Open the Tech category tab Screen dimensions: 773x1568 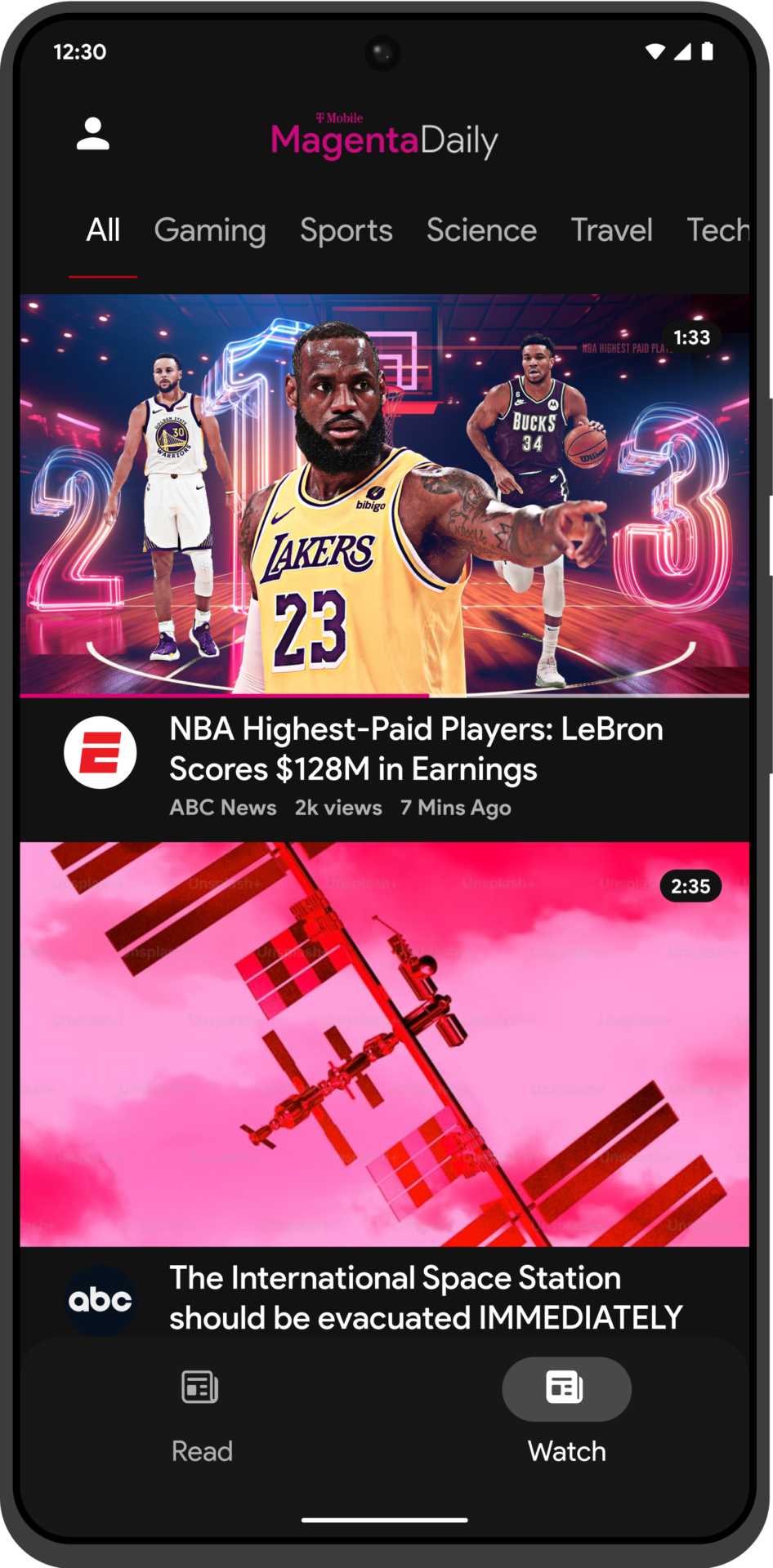pyautogui.click(x=717, y=230)
